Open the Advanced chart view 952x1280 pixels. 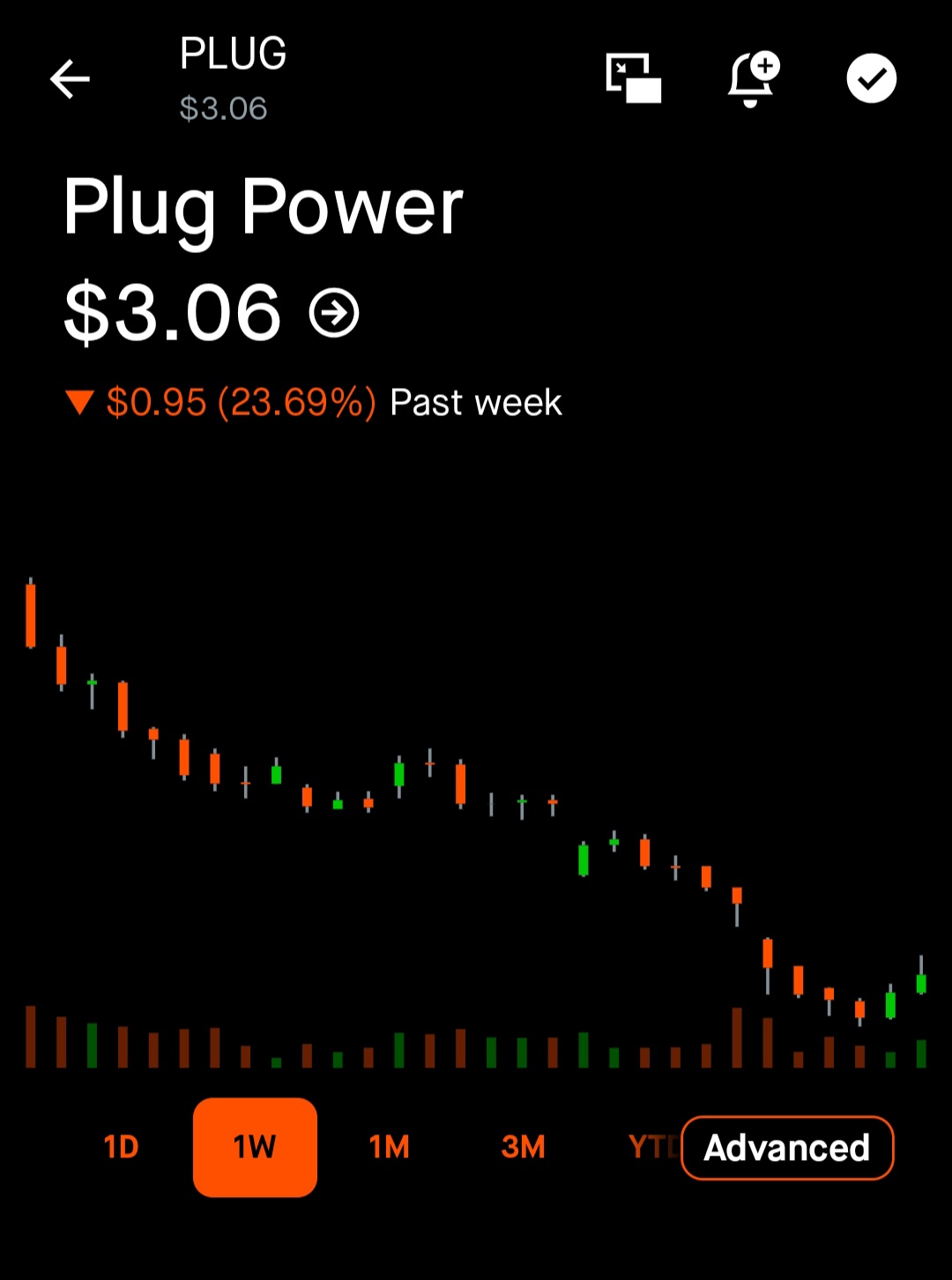pos(787,1148)
